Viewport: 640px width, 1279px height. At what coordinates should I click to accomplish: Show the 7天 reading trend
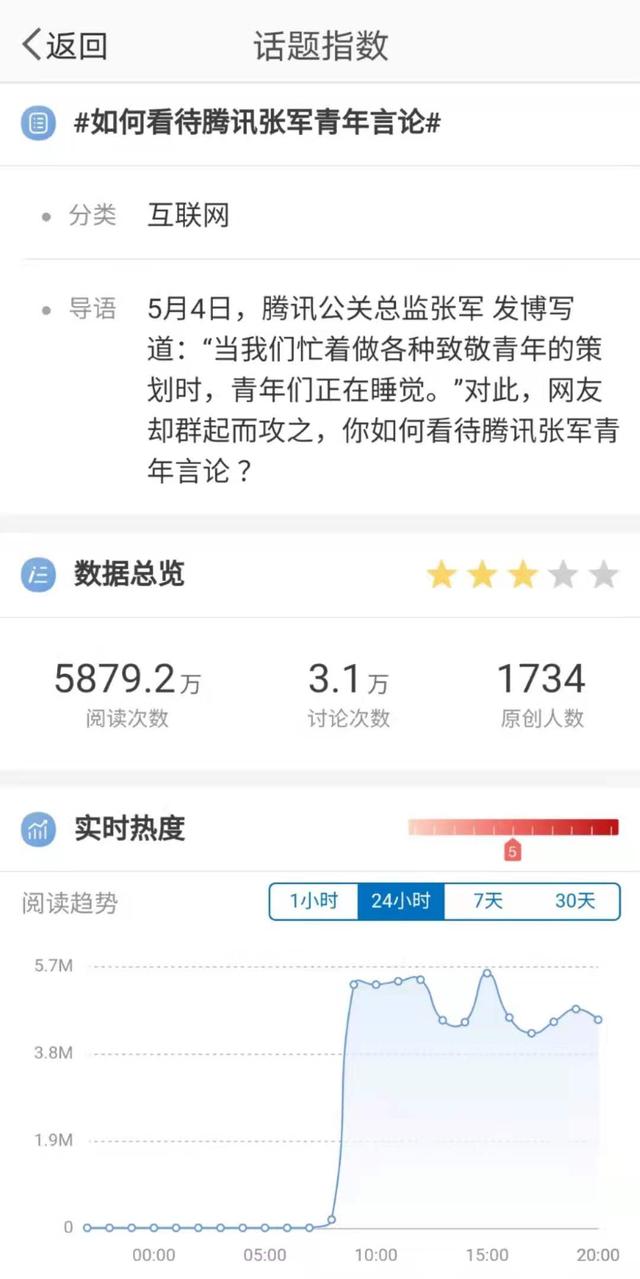click(487, 901)
